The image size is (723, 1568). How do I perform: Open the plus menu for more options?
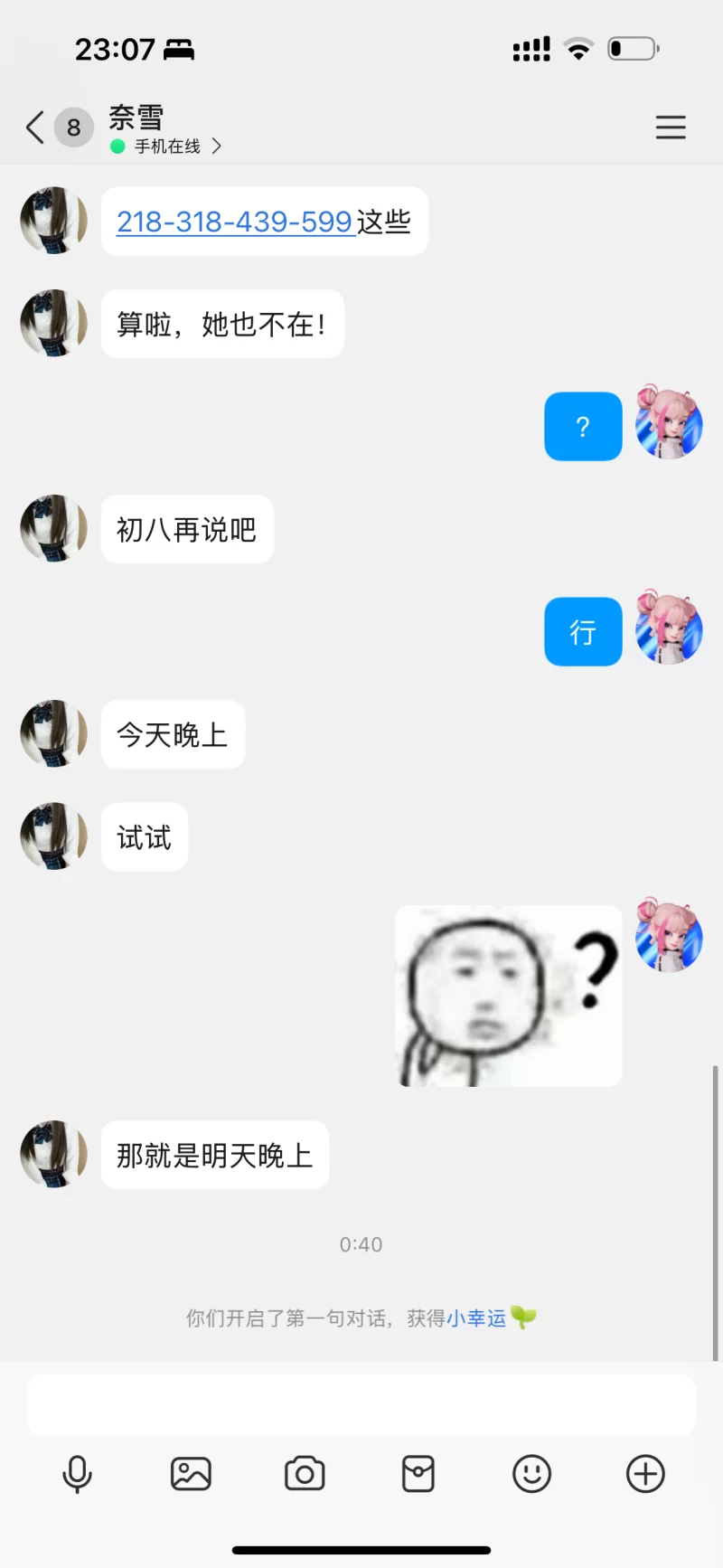click(x=645, y=1474)
